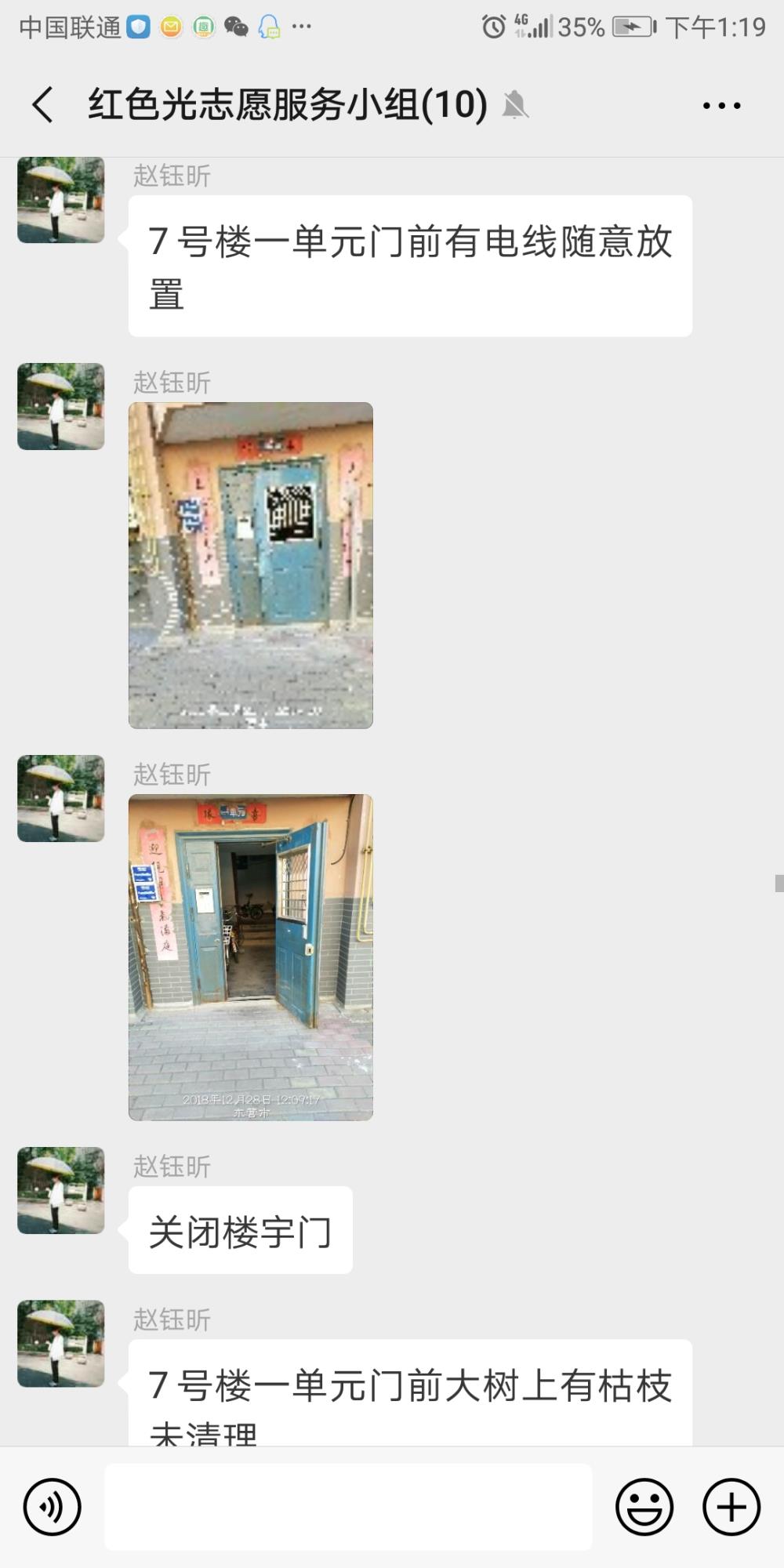The height and width of the screenshot is (1568, 784).
Task: Open the photo of the open blue door
Action: point(251,957)
